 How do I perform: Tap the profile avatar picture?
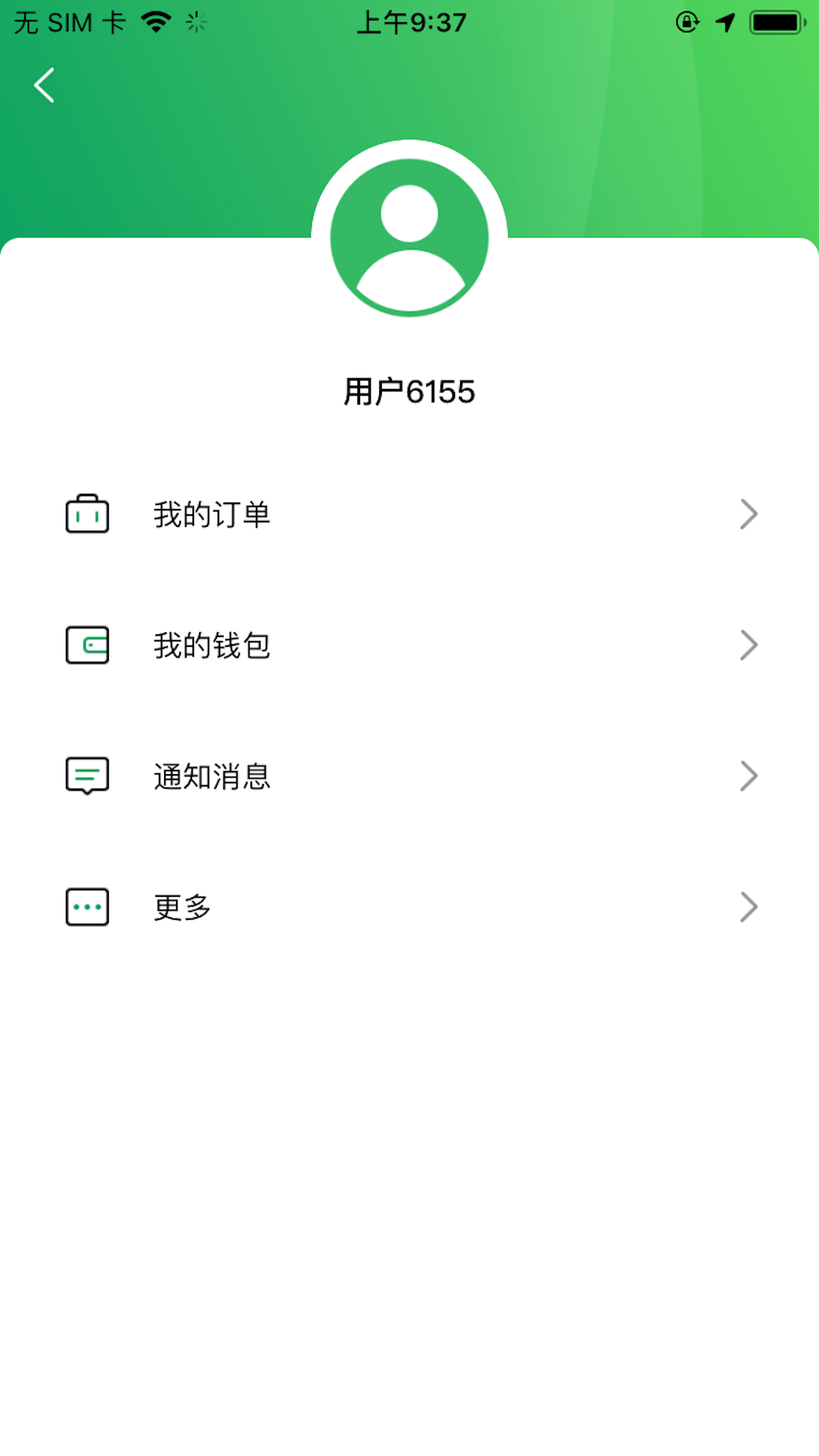pos(409,237)
